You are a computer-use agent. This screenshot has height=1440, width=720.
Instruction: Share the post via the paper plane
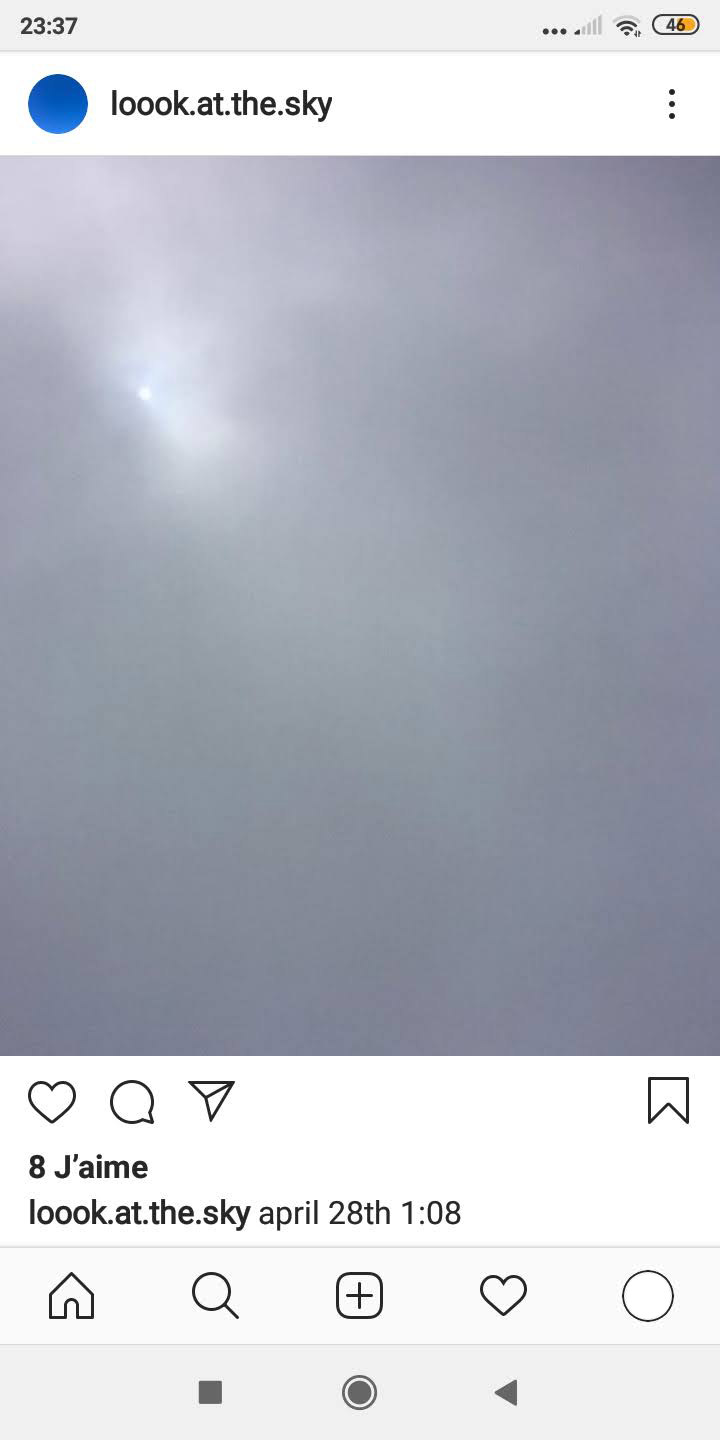[211, 1101]
